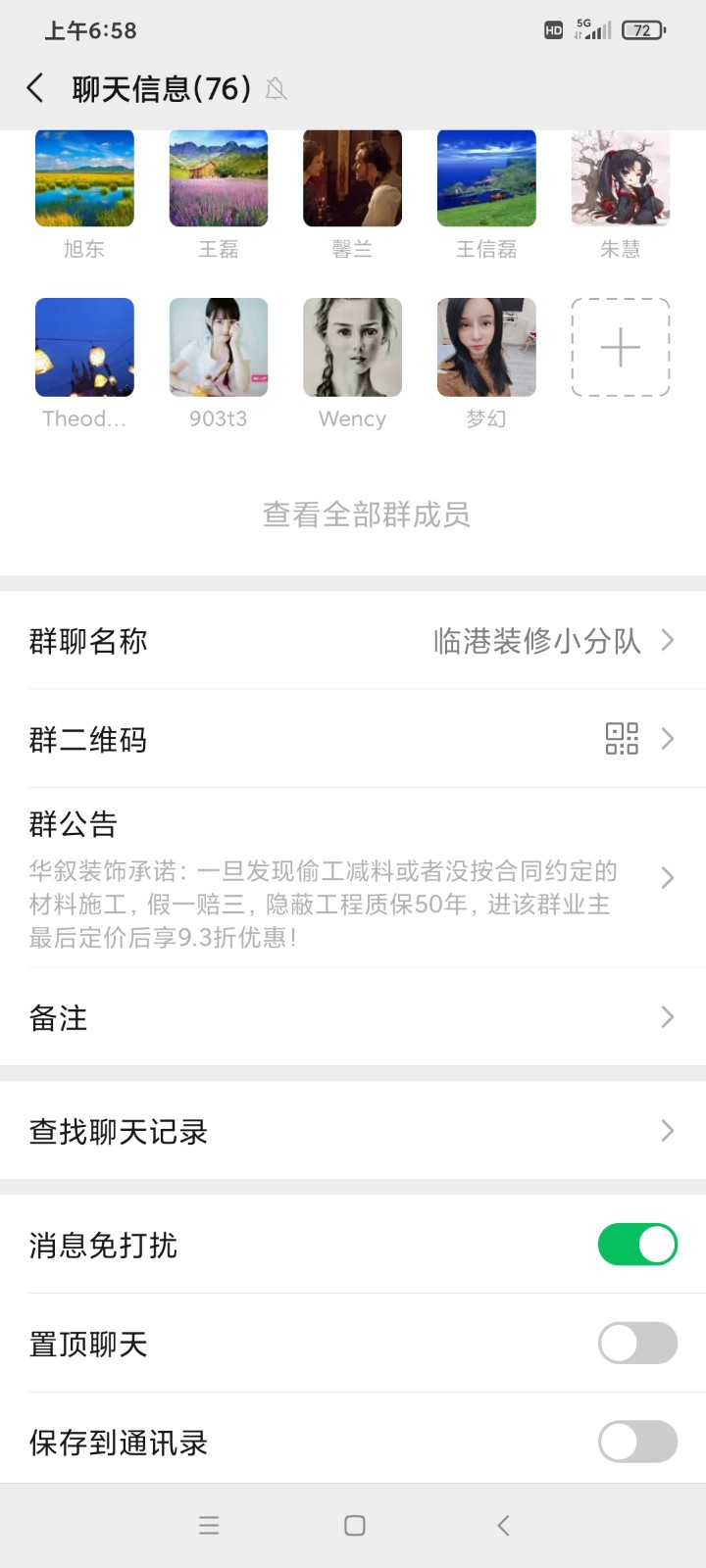
Task: Open the 备注 remark row
Action: (x=353, y=1017)
